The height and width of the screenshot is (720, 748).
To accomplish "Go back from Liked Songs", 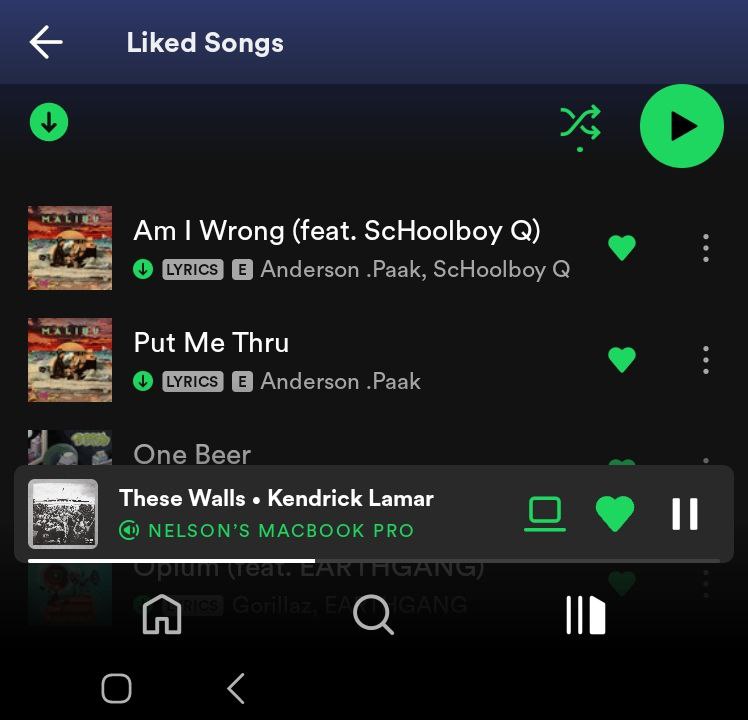I will pos(46,42).
